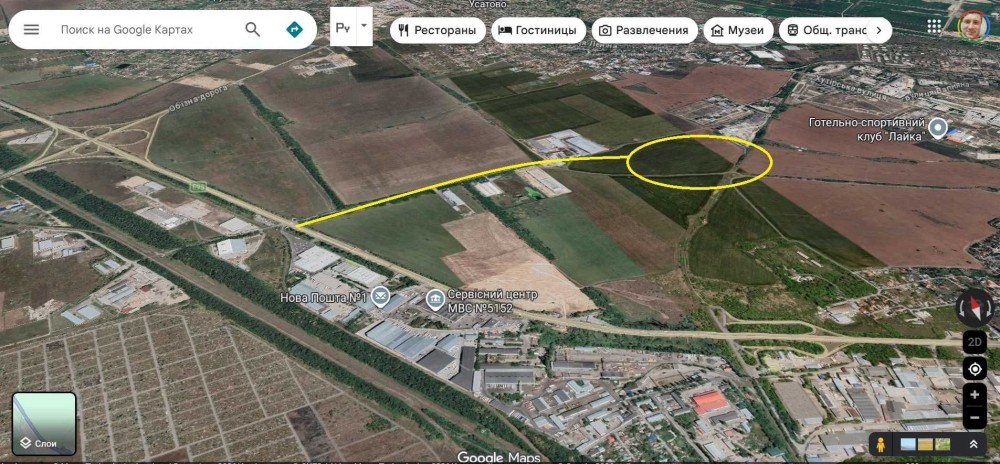Open the Google apps grid
The image size is (1000, 464).
click(x=934, y=26)
